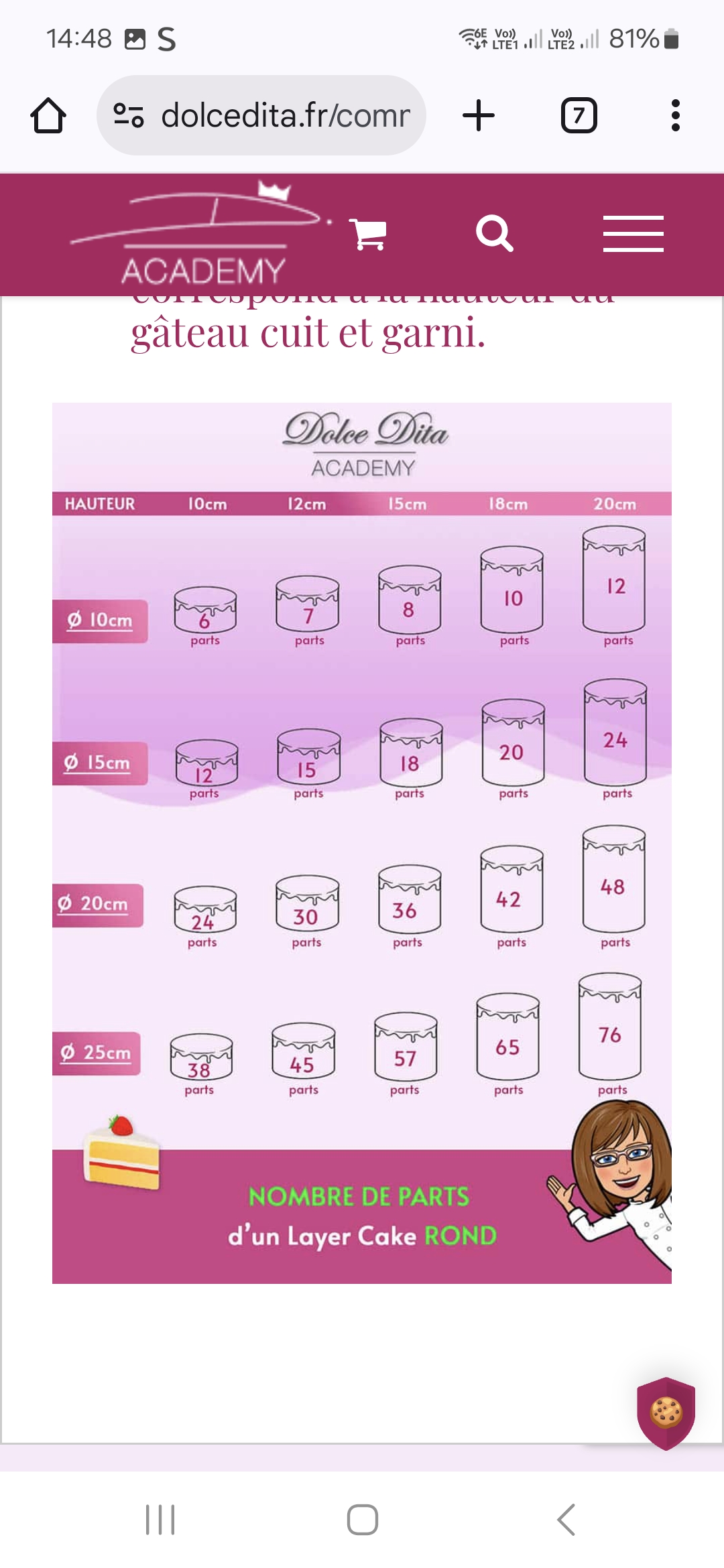Show recent apps
724x1568 pixels.
pyautogui.click(x=160, y=1520)
